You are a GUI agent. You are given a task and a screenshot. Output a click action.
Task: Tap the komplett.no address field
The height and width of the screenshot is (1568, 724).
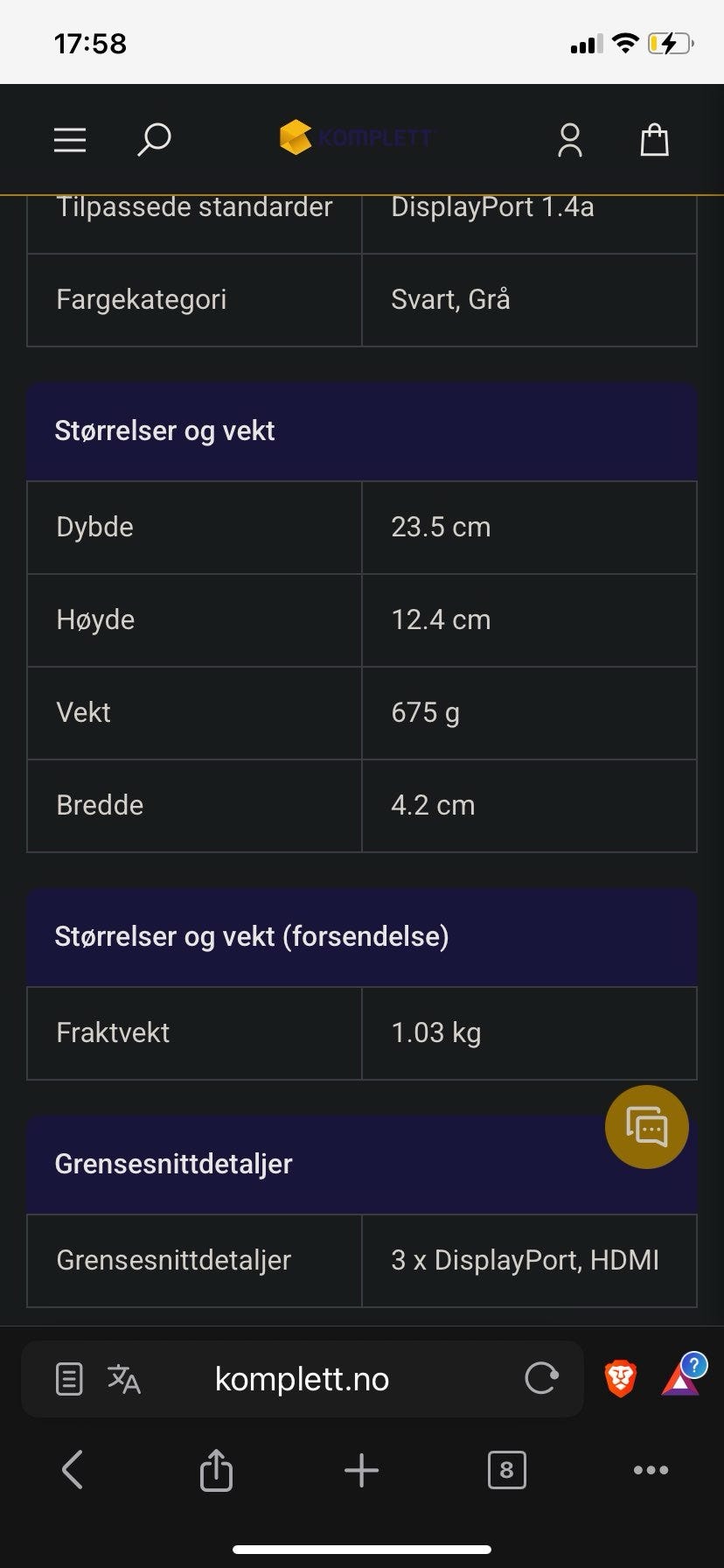coord(302,1379)
